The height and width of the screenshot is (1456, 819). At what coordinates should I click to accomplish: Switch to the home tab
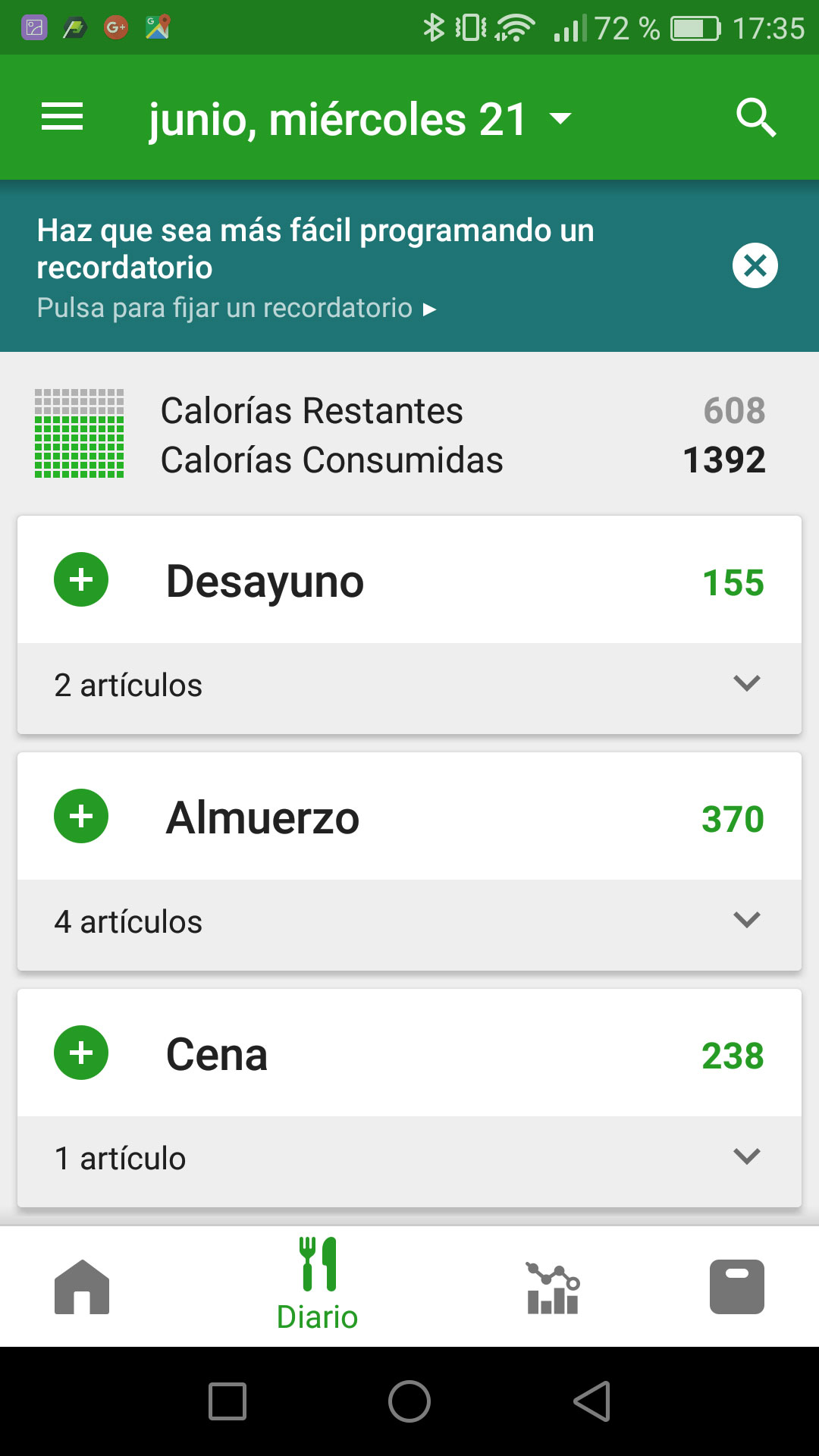82,1287
